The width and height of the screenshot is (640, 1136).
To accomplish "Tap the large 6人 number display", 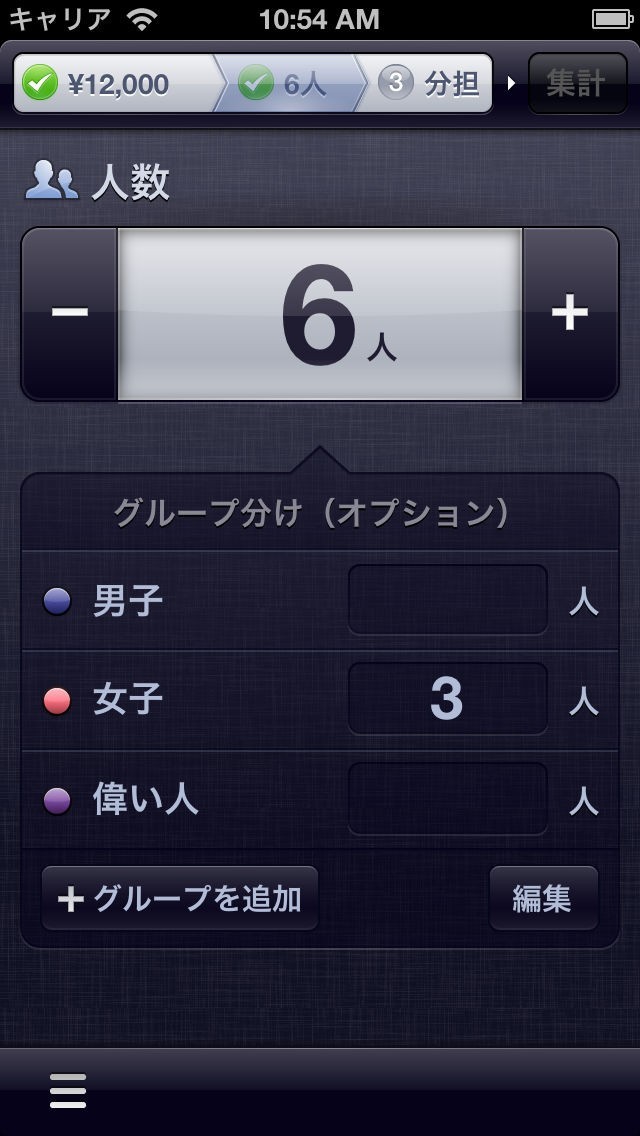I will point(320,313).
